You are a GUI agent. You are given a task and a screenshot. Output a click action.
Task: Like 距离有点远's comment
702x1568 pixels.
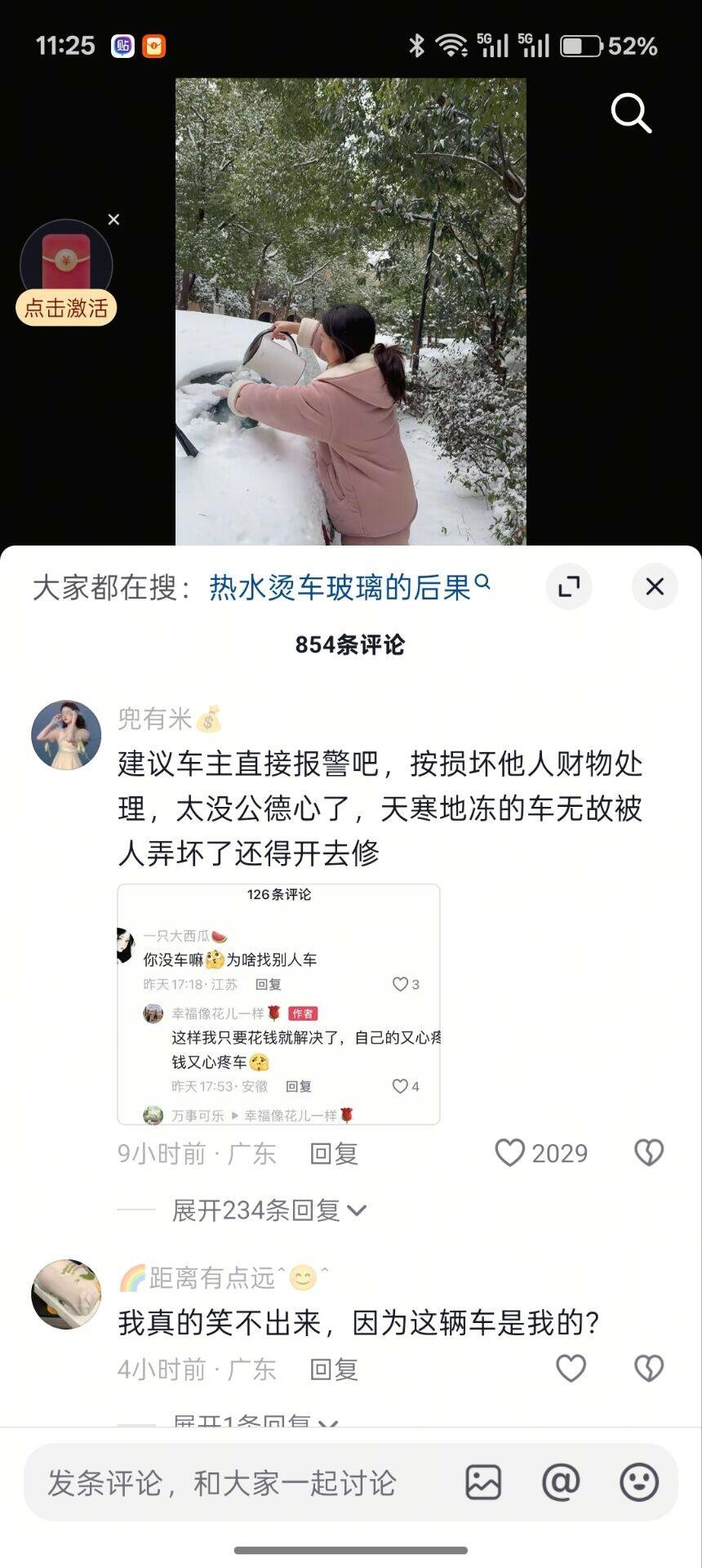571,1368
